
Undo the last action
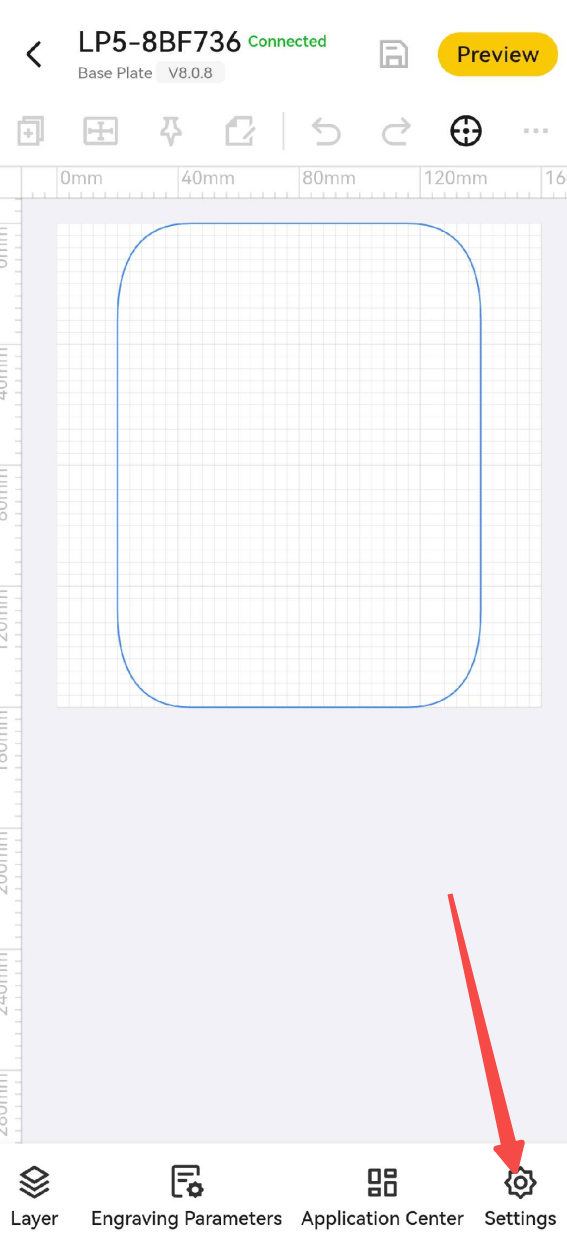pyautogui.click(x=326, y=131)
